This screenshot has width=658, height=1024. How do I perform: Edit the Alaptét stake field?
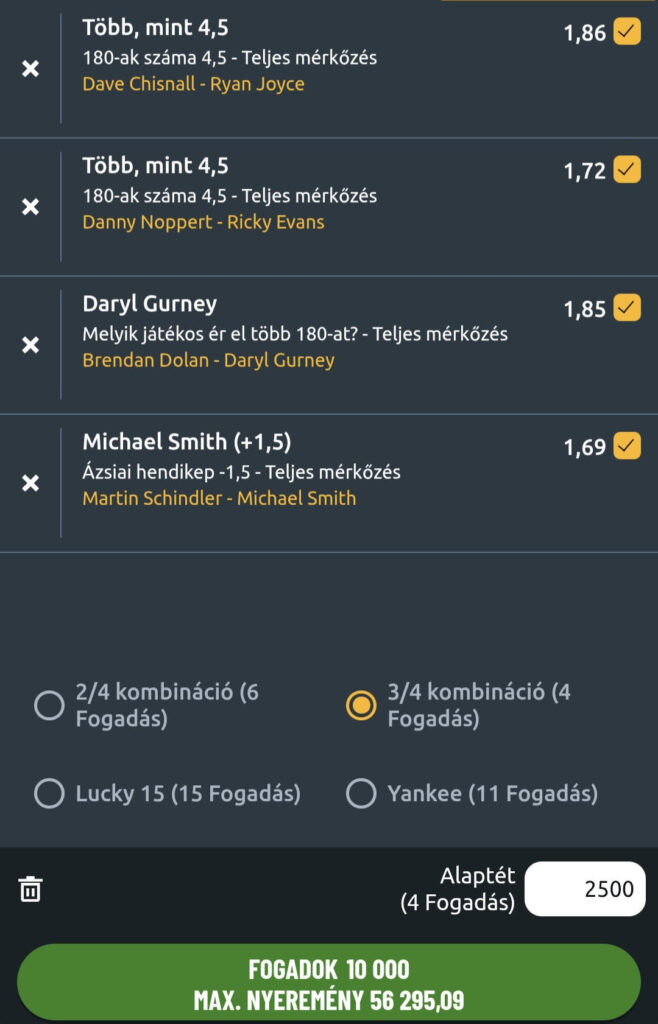[x=585, y=889]
